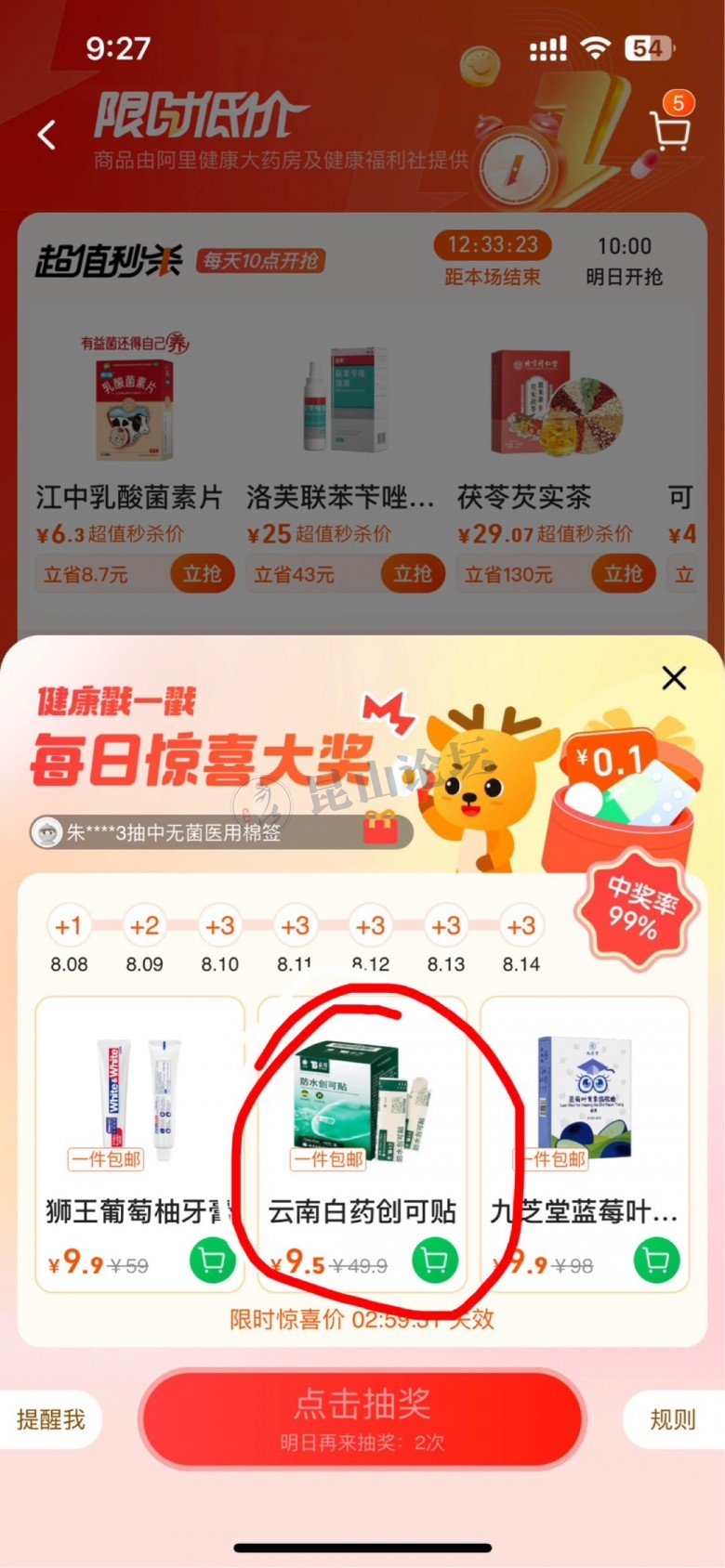
Task: Go back using the top-left arrow
Action: (46, 135)
